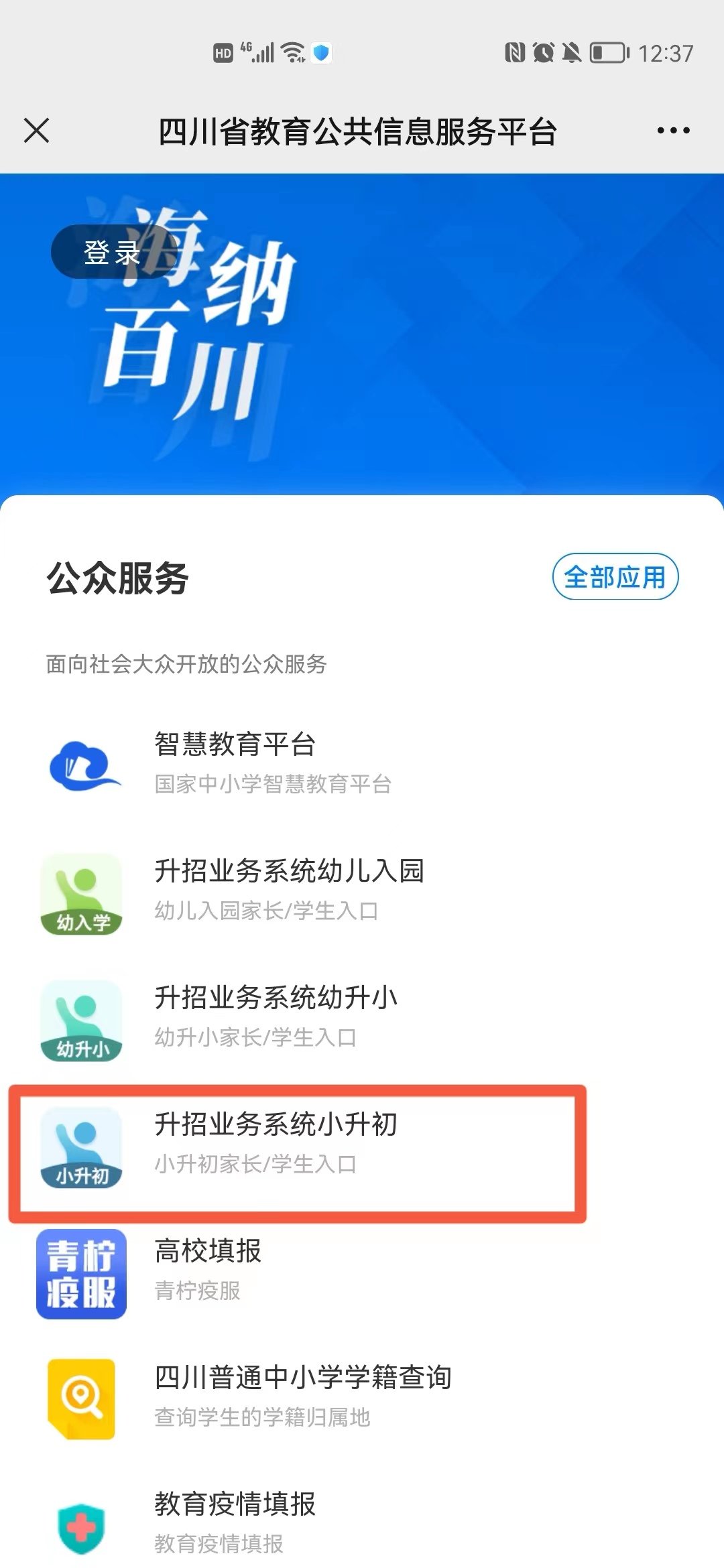
Task: Open the 升招业务系统小升初 entry
Action: (275, 1143)
